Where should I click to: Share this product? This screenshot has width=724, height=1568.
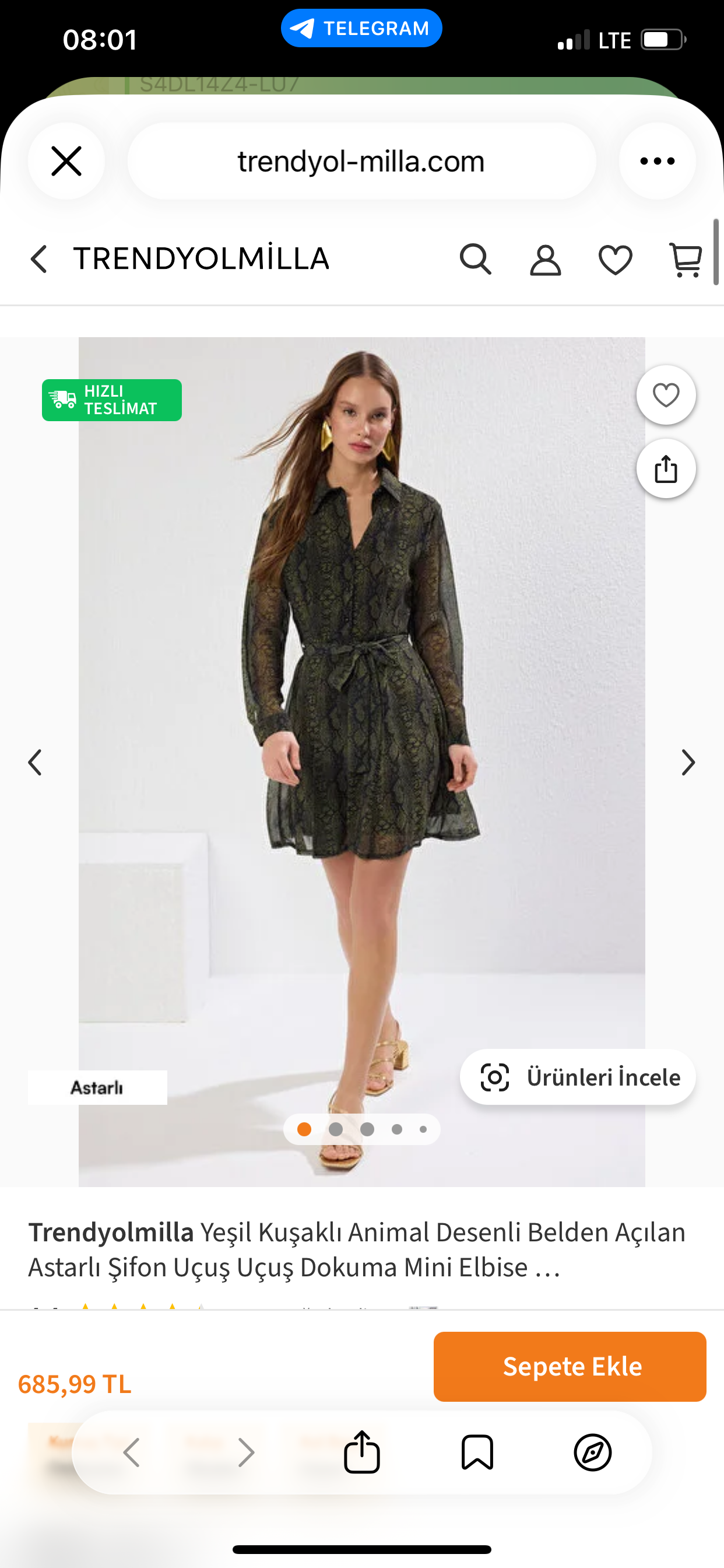point(666,468)
